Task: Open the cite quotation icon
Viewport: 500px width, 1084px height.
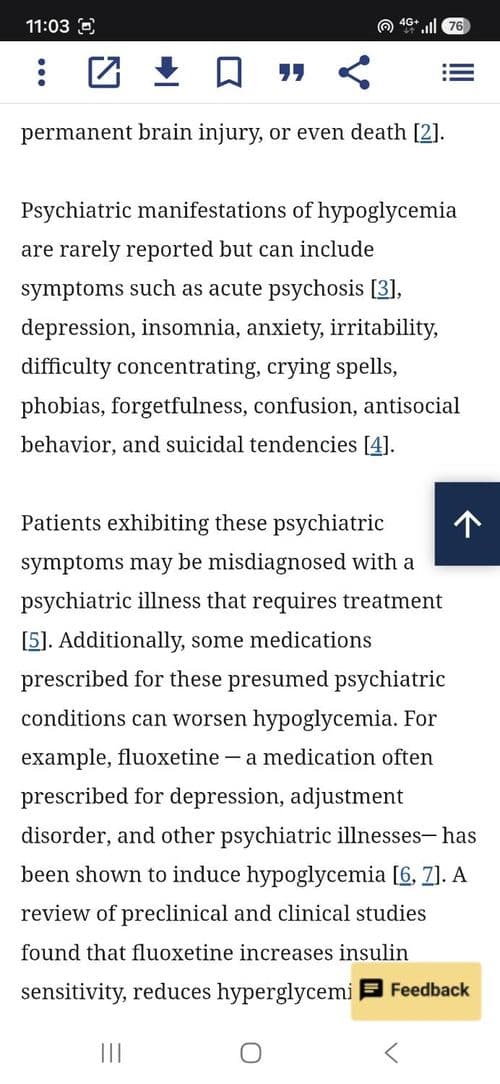Action: 292,73
